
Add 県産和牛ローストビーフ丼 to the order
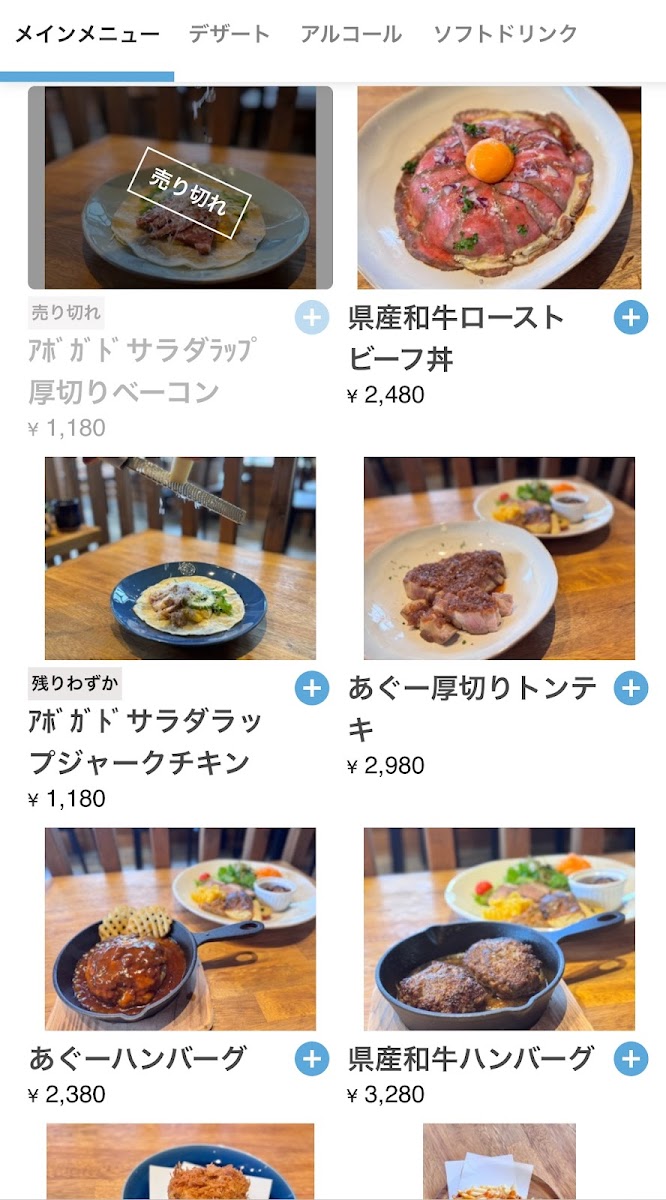pos(630,318)
